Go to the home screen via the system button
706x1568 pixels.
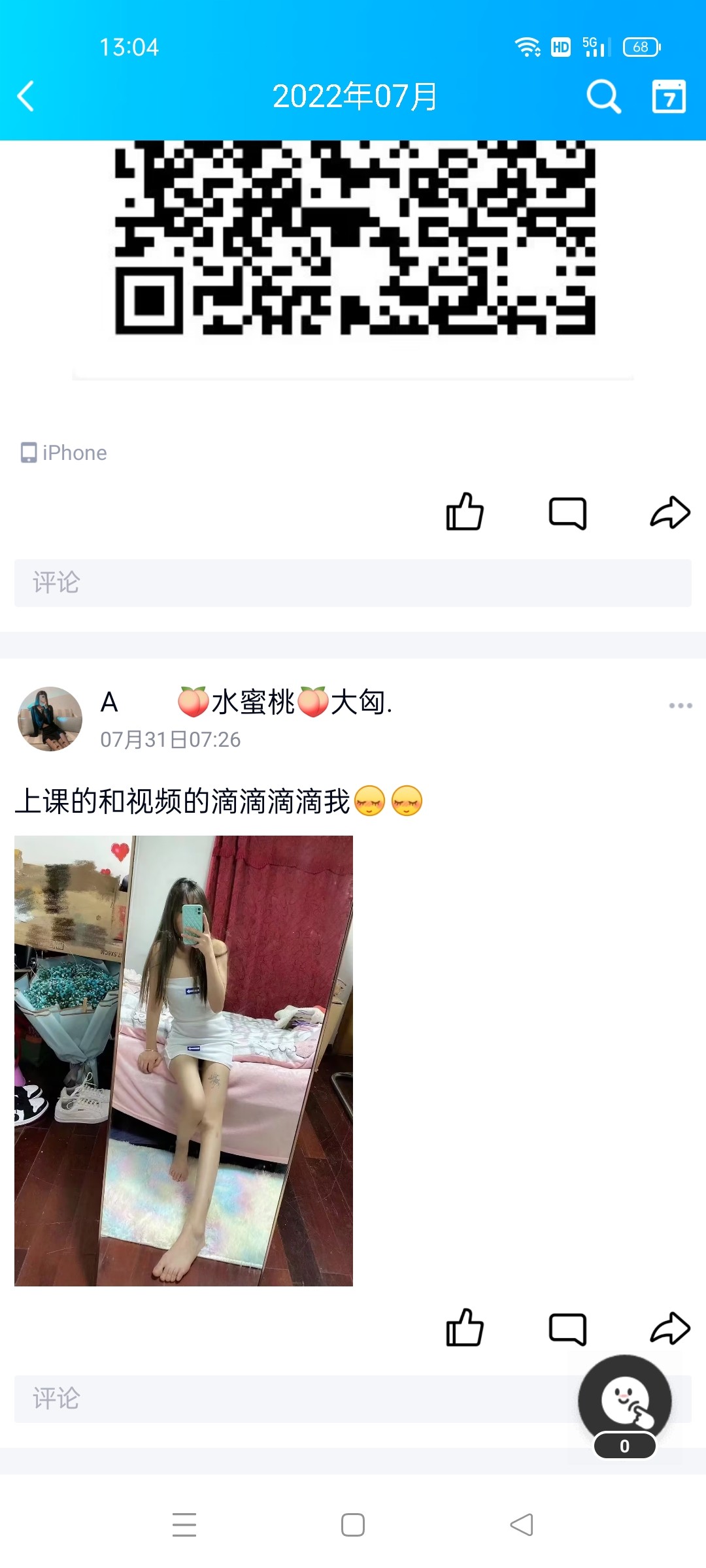pyautogui.click(x=353, y=1524)
